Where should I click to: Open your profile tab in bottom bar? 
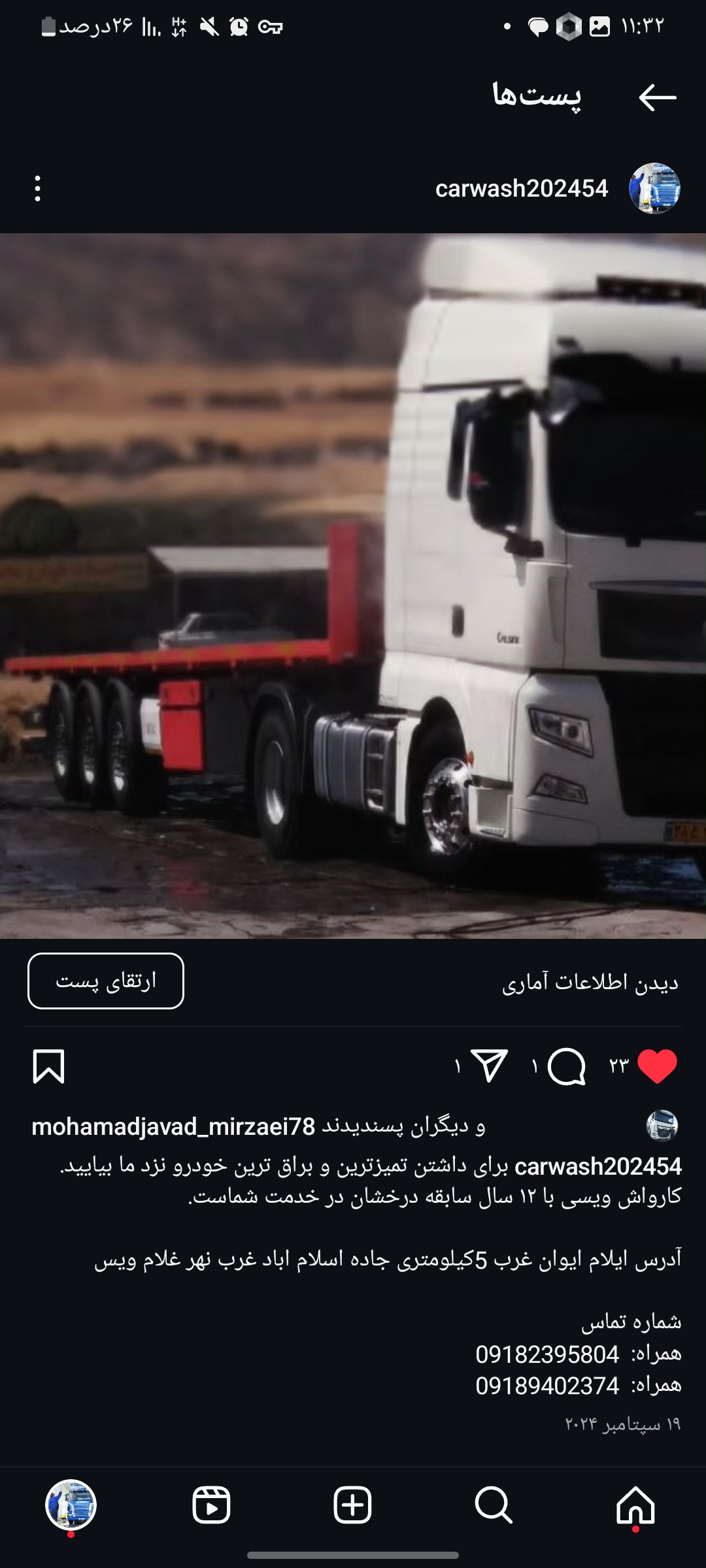(71, 1505)
